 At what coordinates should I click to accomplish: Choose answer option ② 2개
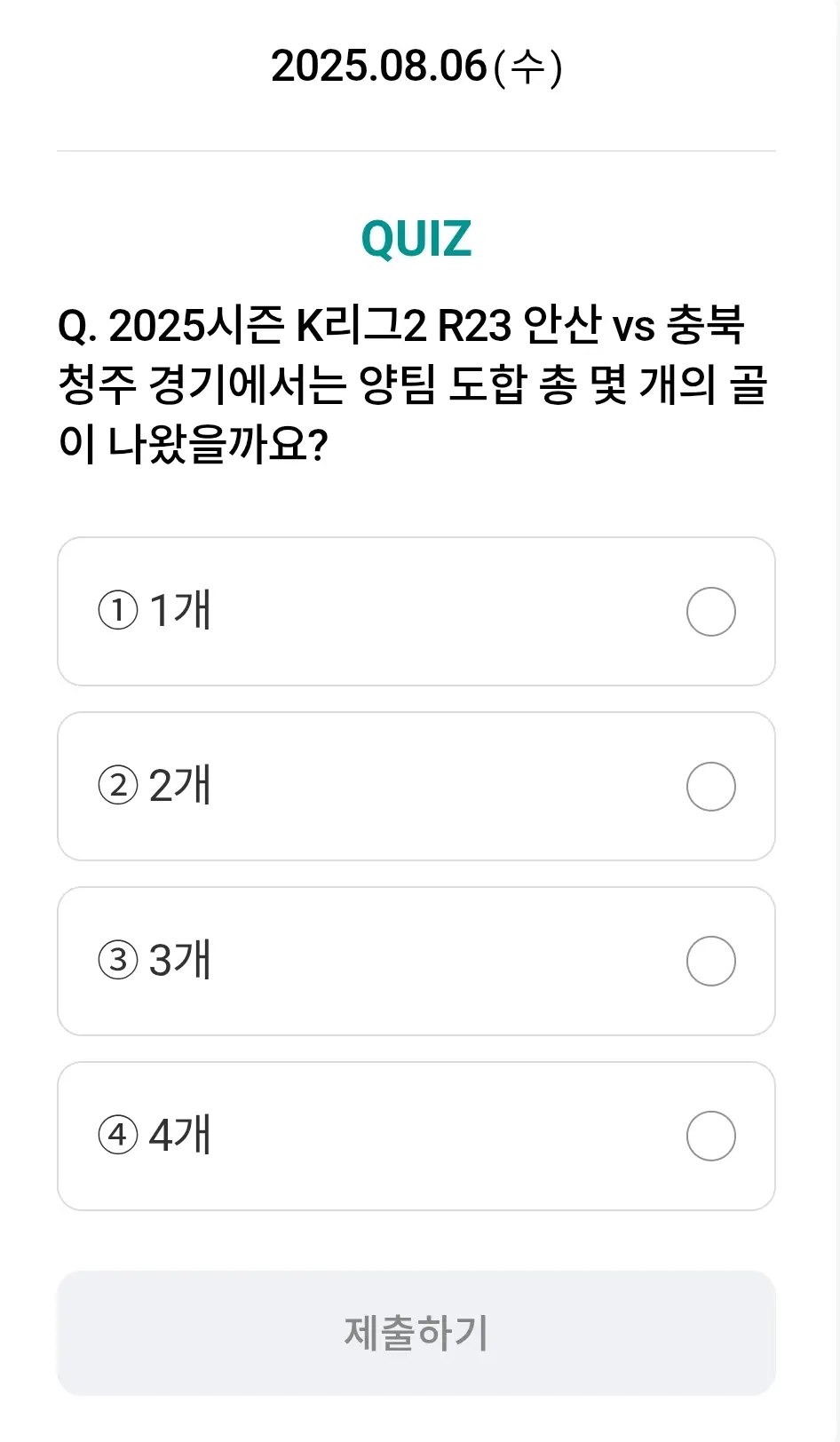(x=417, y=786)
